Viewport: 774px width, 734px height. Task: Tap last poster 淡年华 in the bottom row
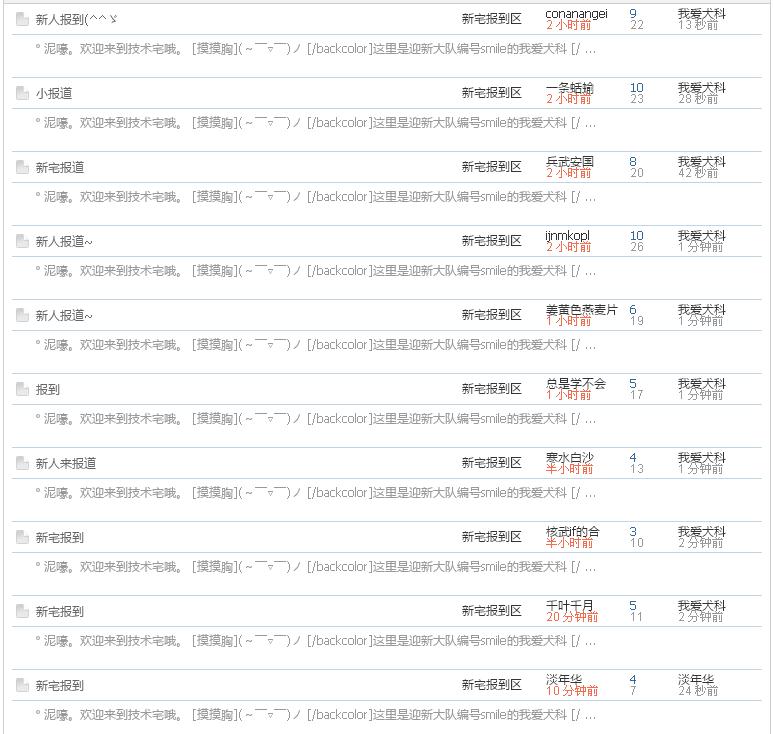[695, 680]
